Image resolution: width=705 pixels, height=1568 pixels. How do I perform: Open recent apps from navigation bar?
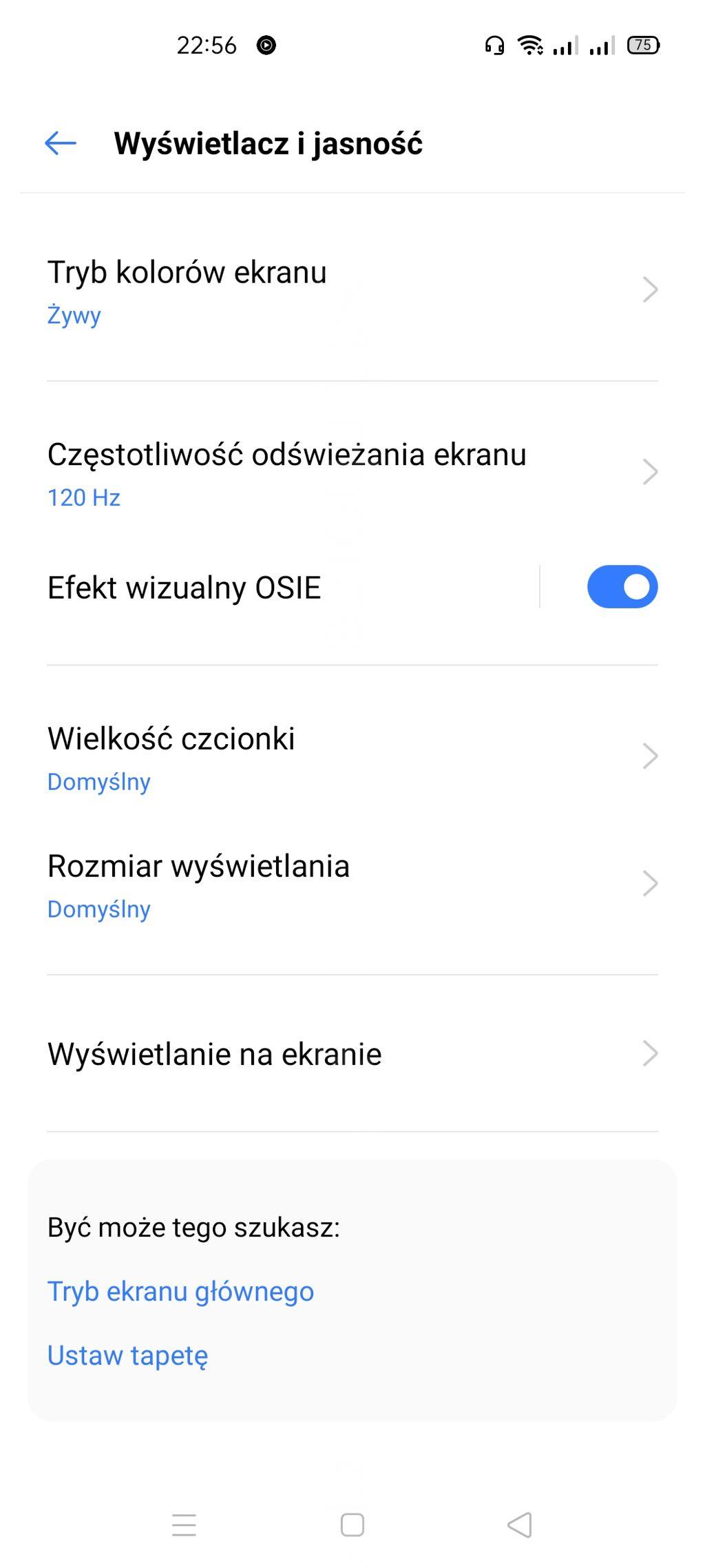pyautogui.click(x=184, y=1525)
